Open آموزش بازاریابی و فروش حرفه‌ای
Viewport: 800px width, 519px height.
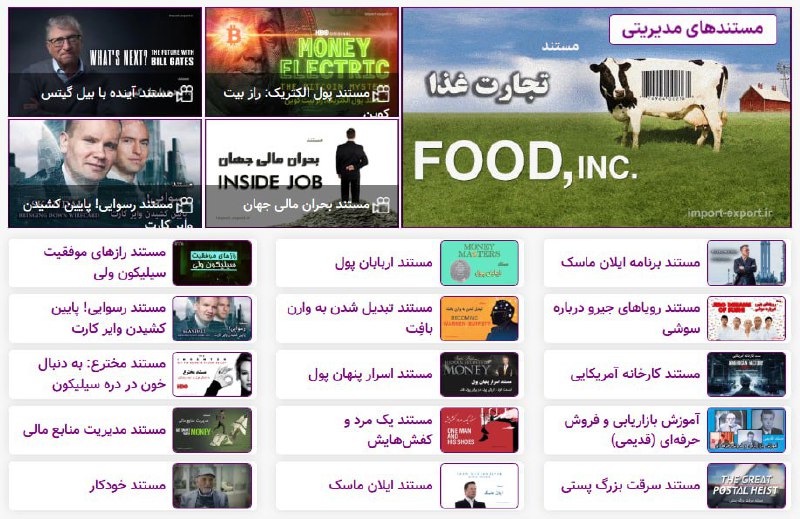click(x=666, y=430)
